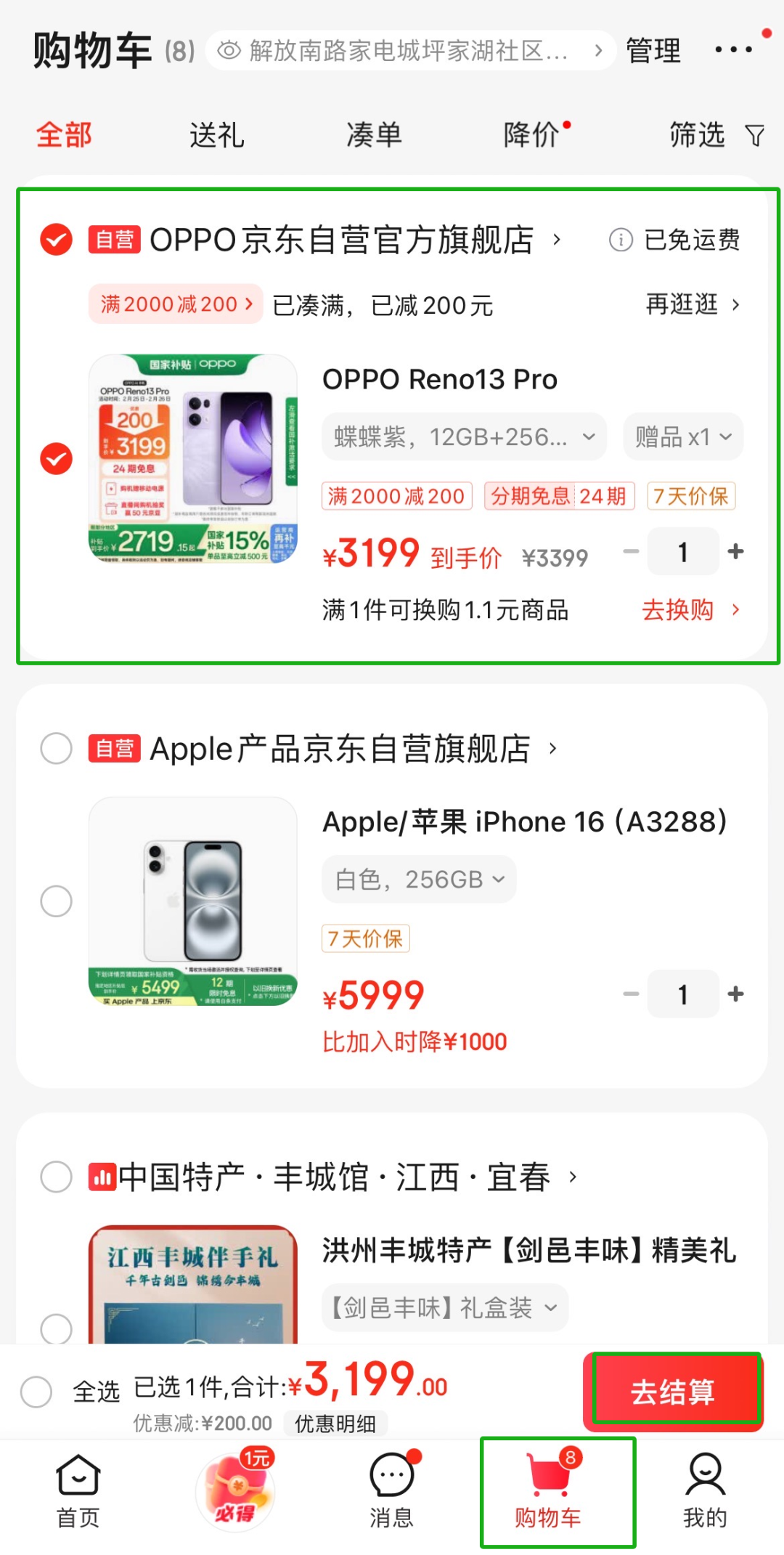Open the 蝶蝶紫 12GB+256GB spec dropdown
Viewport: 784px width, 1555px height.
coord(462,437)
